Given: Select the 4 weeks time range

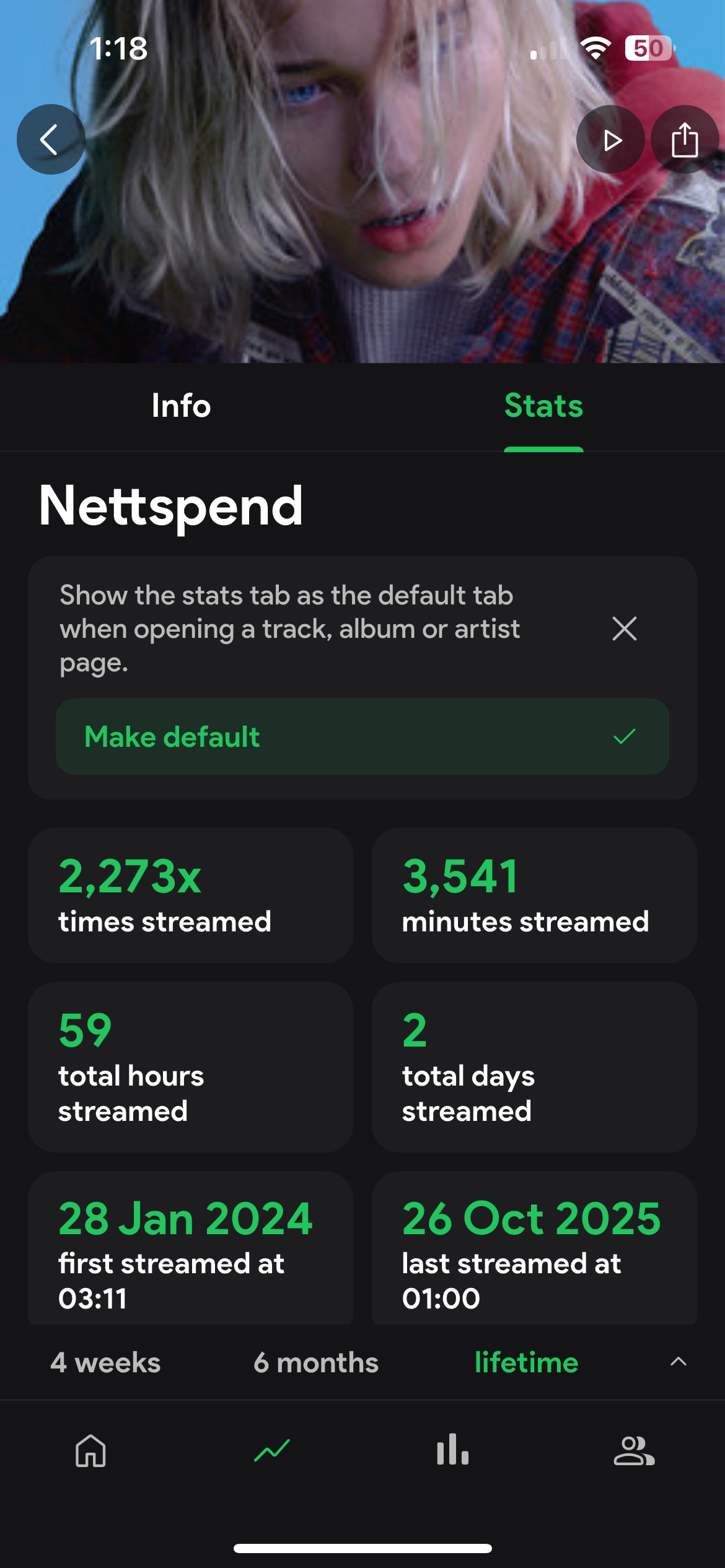Looking at the screenshot, I should tap(105, 1362).
